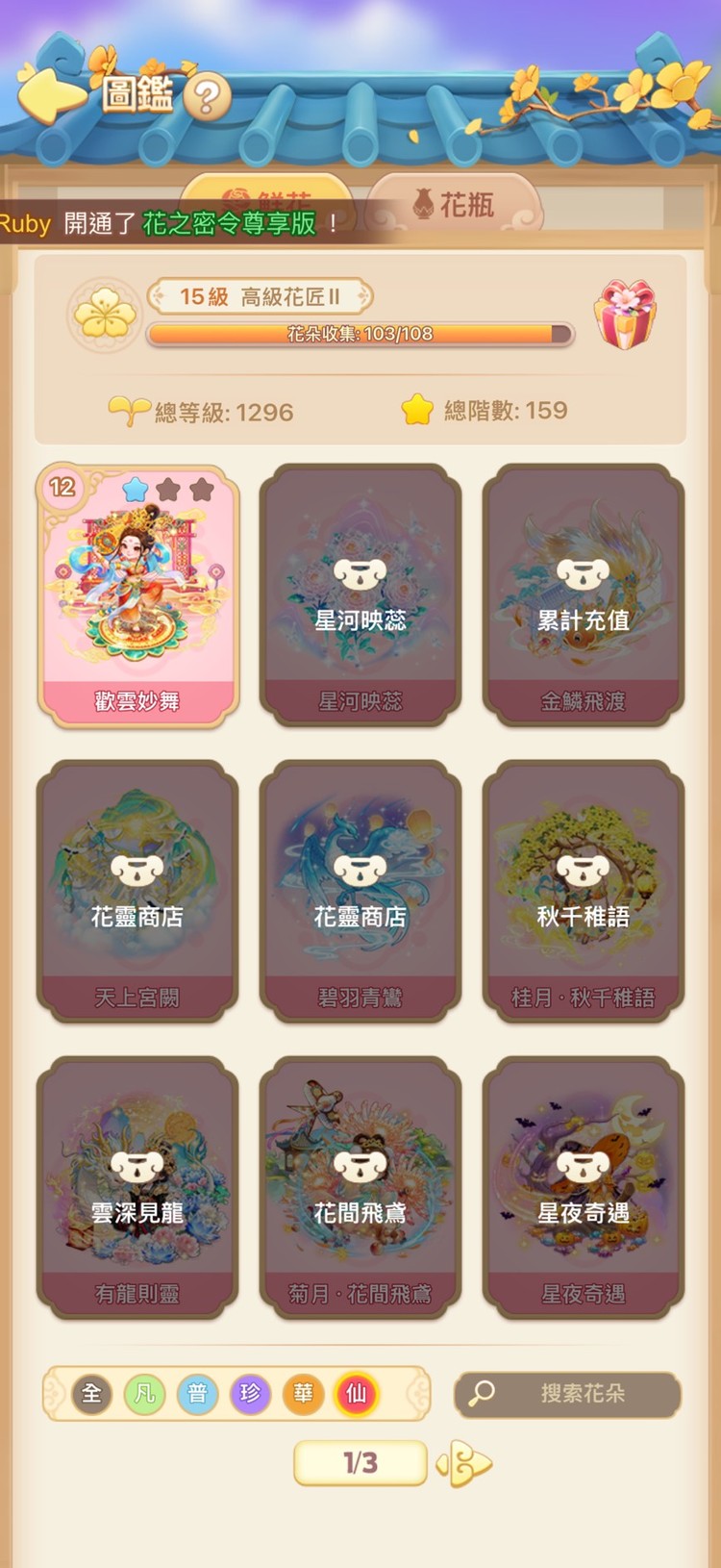Click the sprout icon beside 總等級
The height and width of the screenshot is (1568, 721).
128,410
